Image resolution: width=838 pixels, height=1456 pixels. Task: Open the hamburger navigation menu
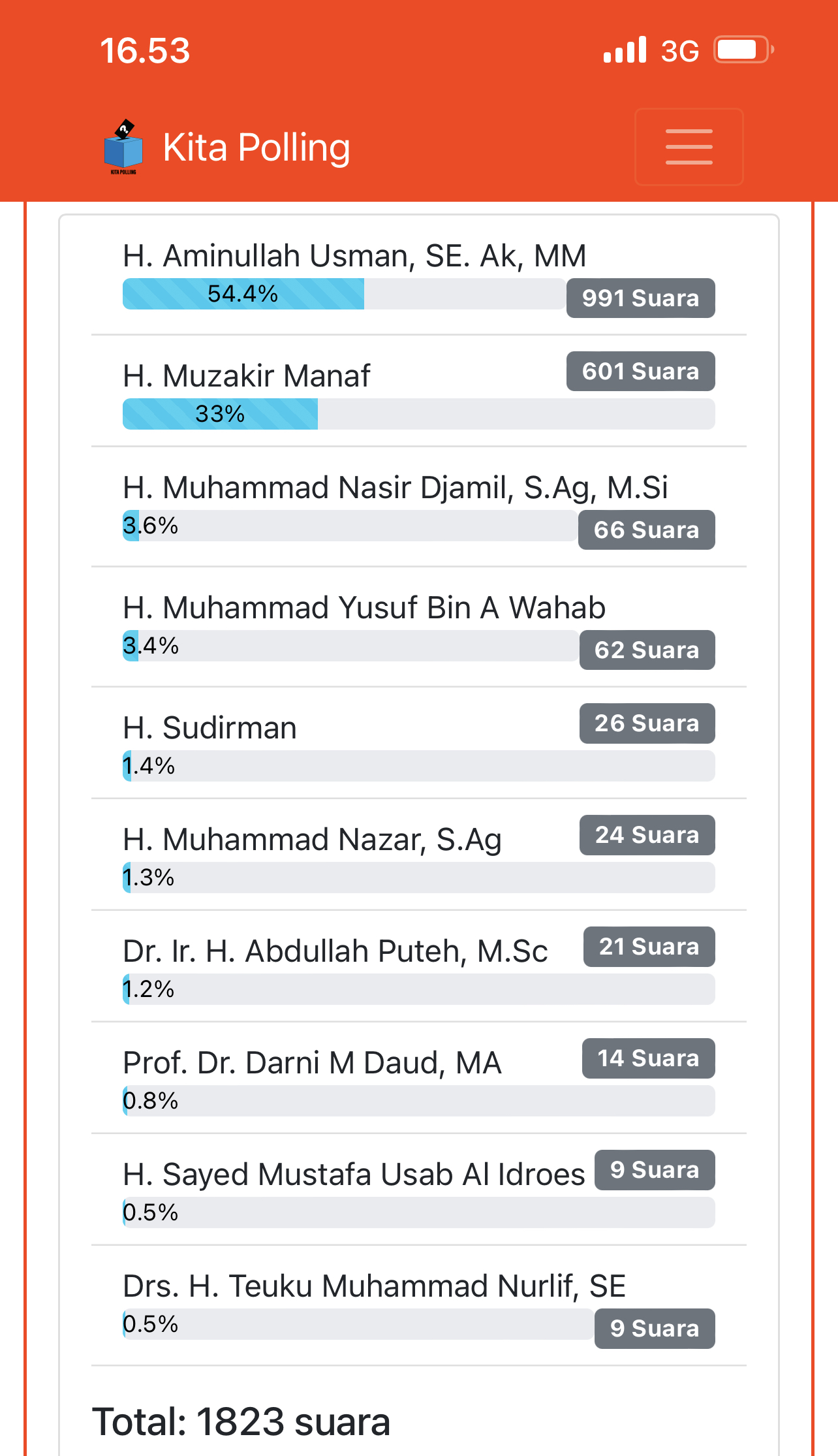[x=689, y=147]
